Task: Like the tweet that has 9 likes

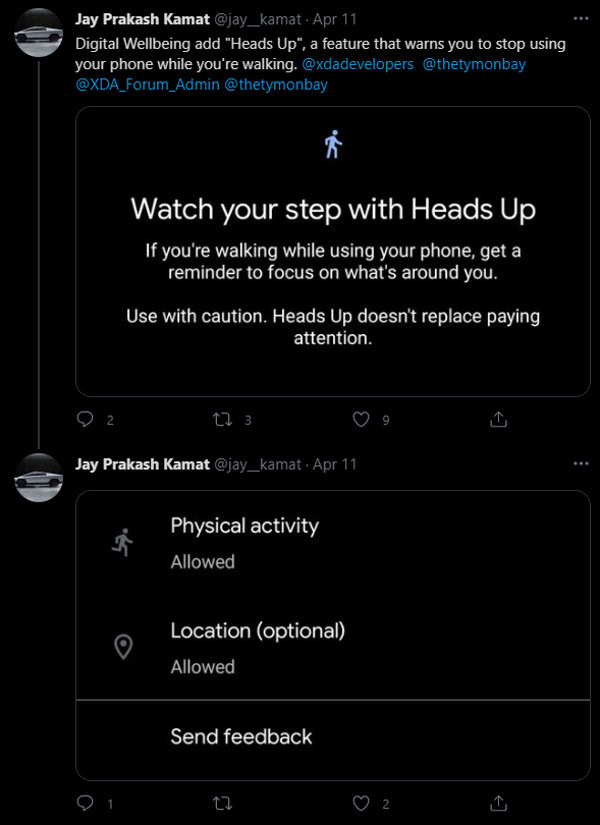Action: (x=361, y=419)
